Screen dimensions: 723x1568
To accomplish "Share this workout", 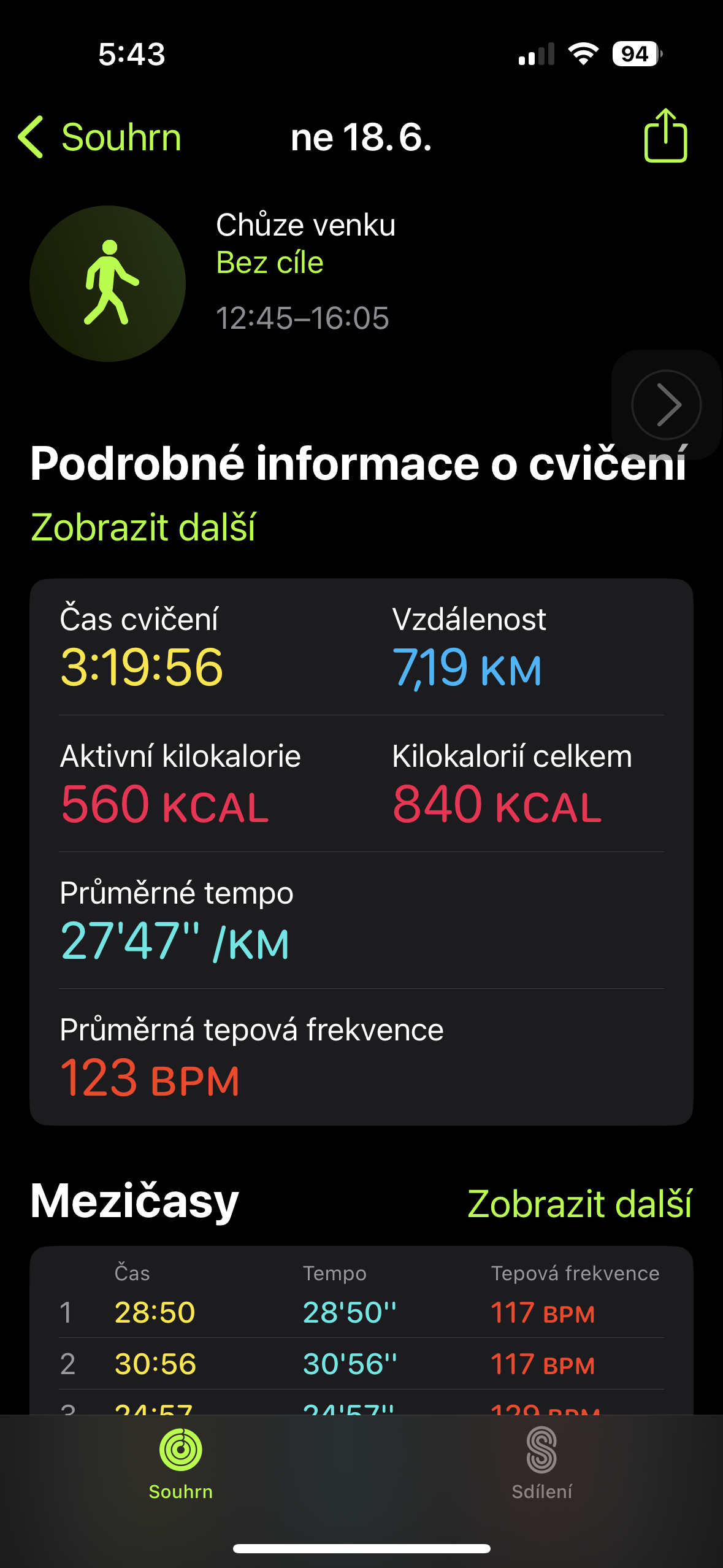I will 665,136.
